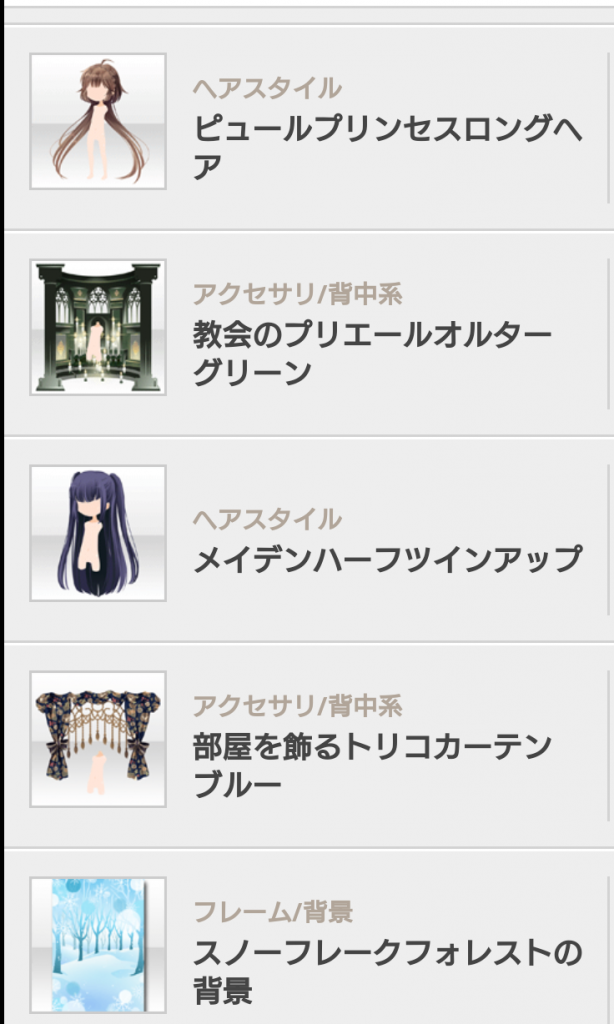View 部屋を飾るトリコカーテン ブルー accessory

tap(309, 746)
